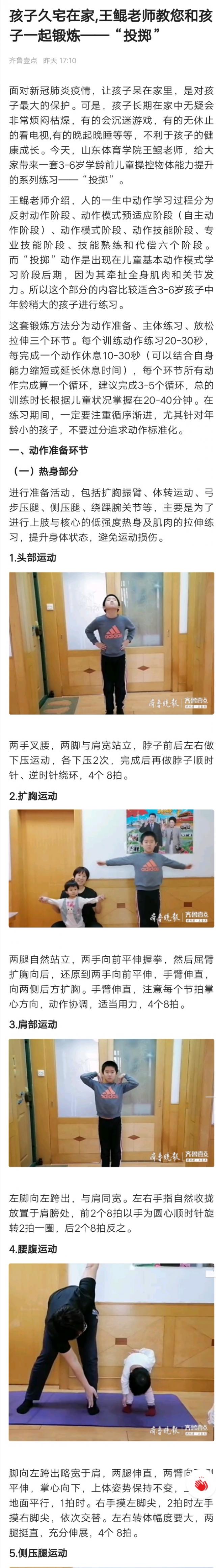Open the 齐鲁壹点 source link
The width and height of the screenshot is (216, 1568).
23,61
